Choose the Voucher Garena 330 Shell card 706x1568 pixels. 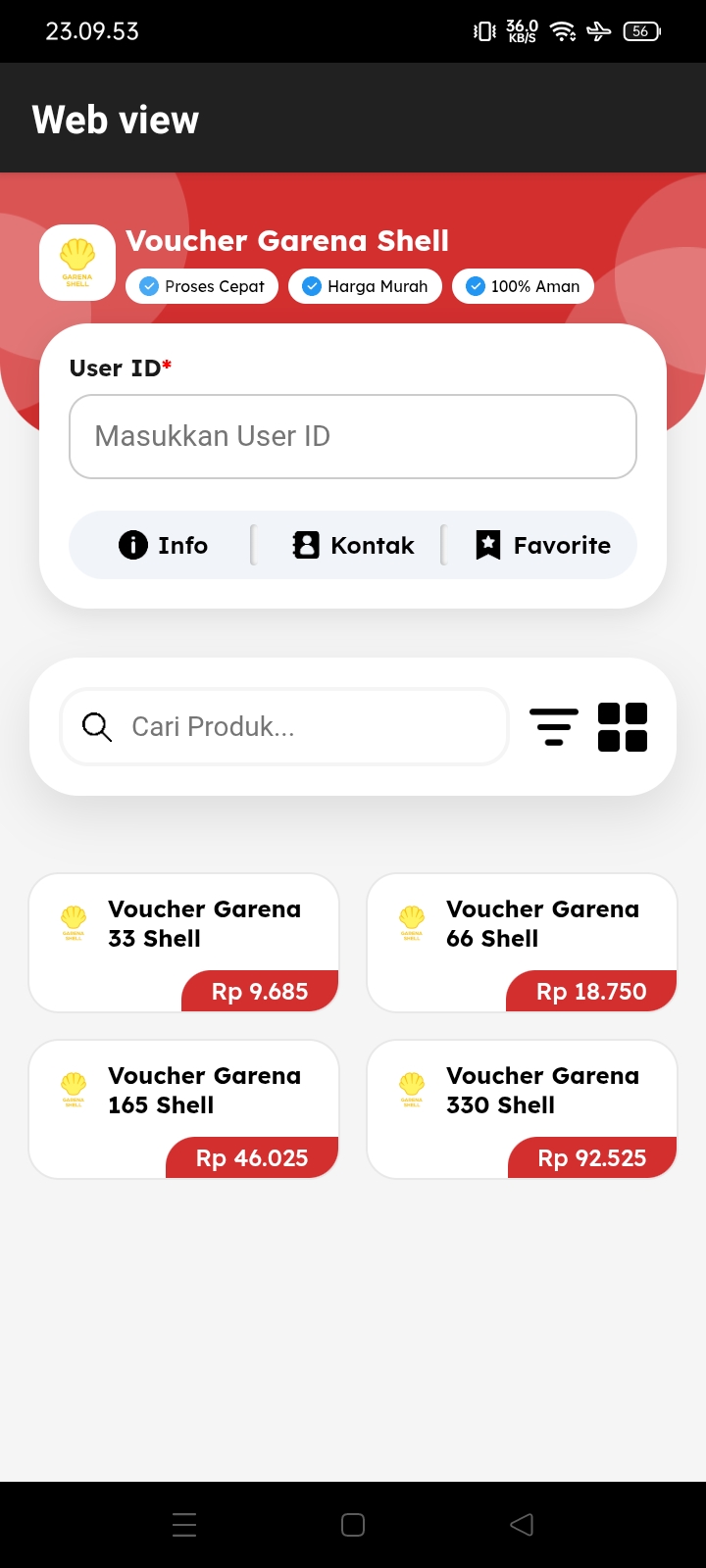[522, 1109]
